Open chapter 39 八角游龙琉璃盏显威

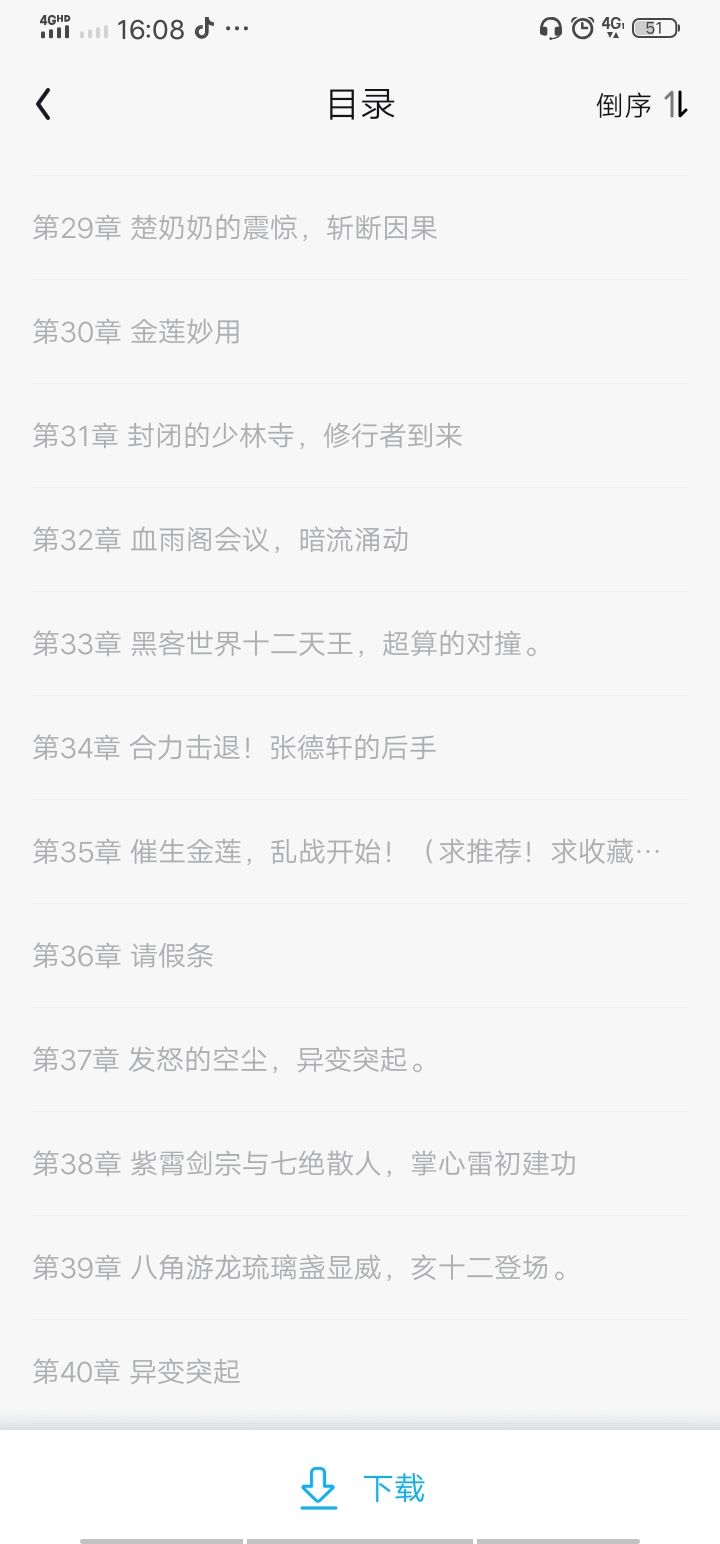[x=360, y=1268]
